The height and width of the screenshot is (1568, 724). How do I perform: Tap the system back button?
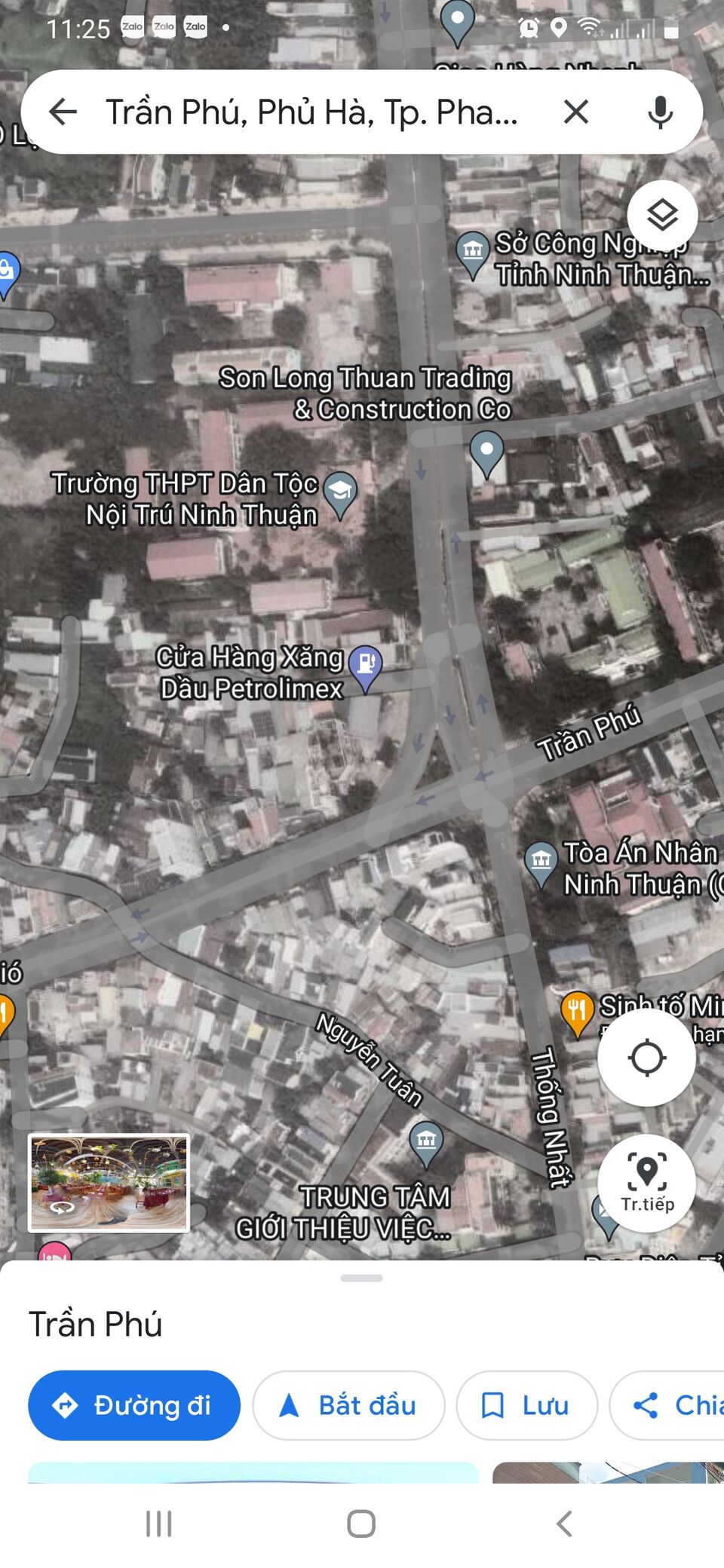tap(564, 1524)
